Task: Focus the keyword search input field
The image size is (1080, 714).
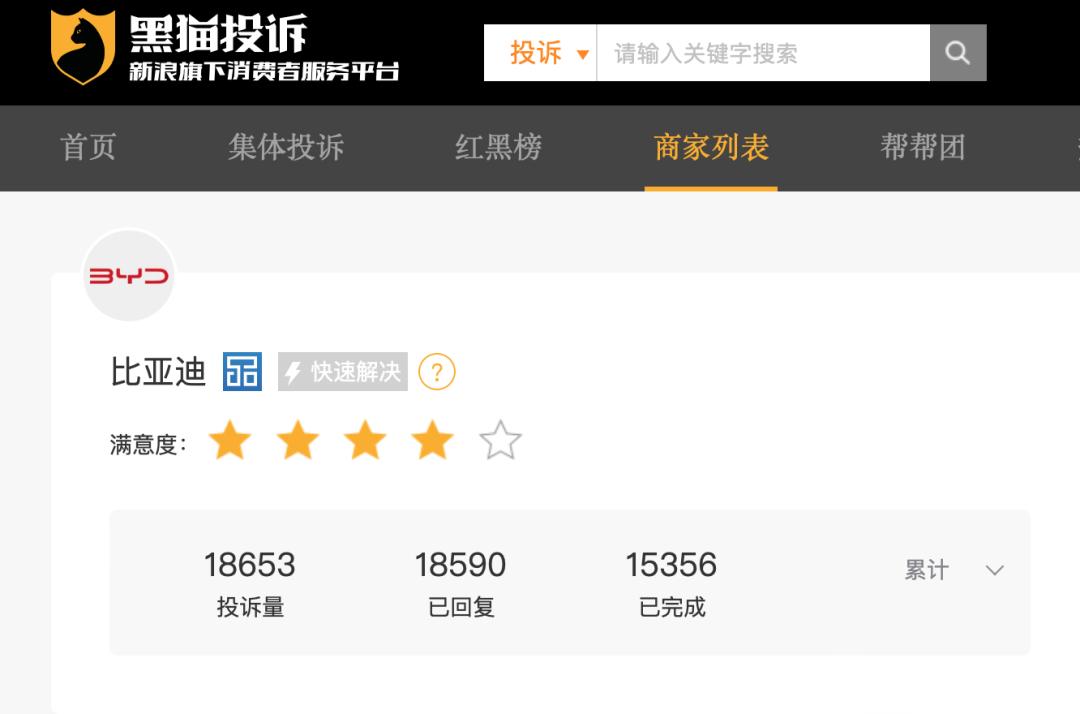Action: coord(760,53)
